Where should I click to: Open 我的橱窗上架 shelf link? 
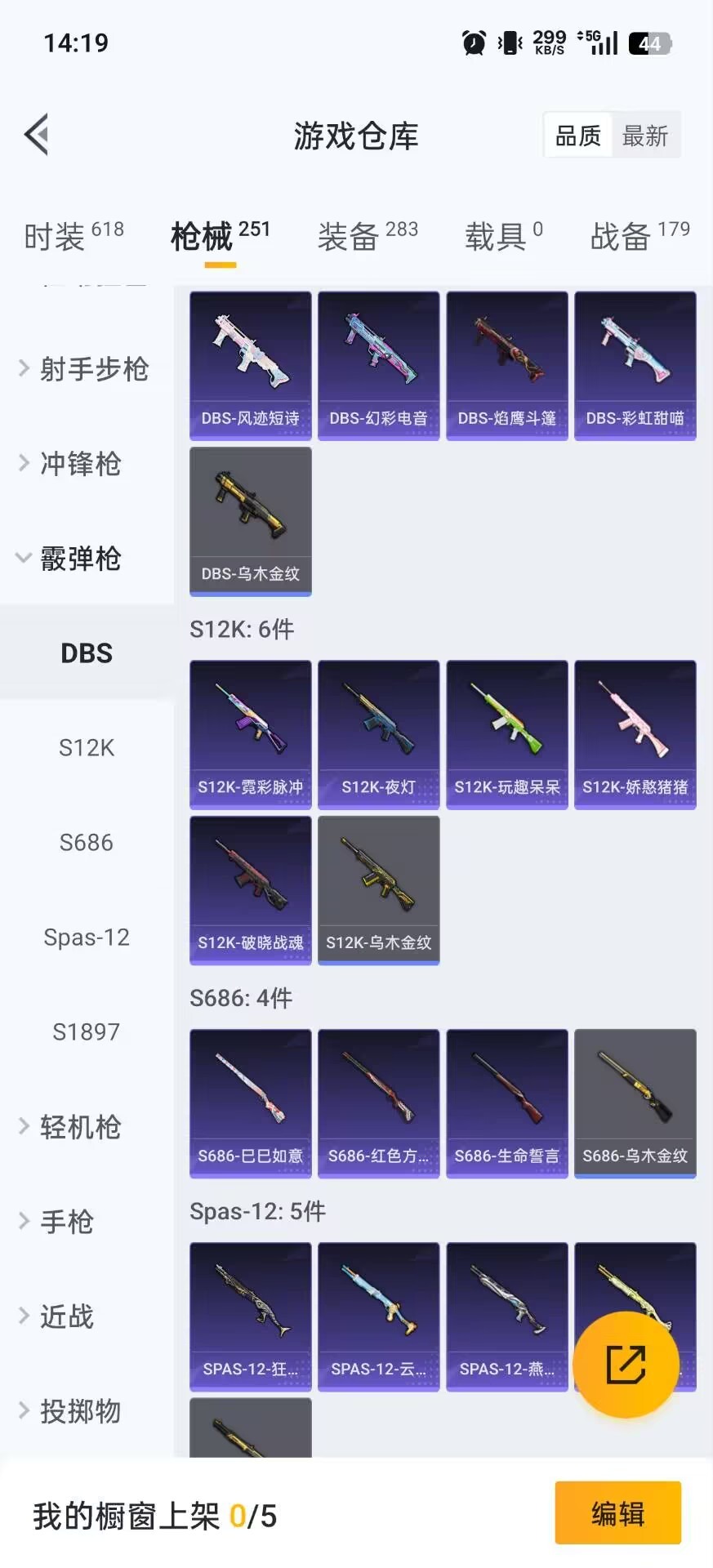(150, 1515)
